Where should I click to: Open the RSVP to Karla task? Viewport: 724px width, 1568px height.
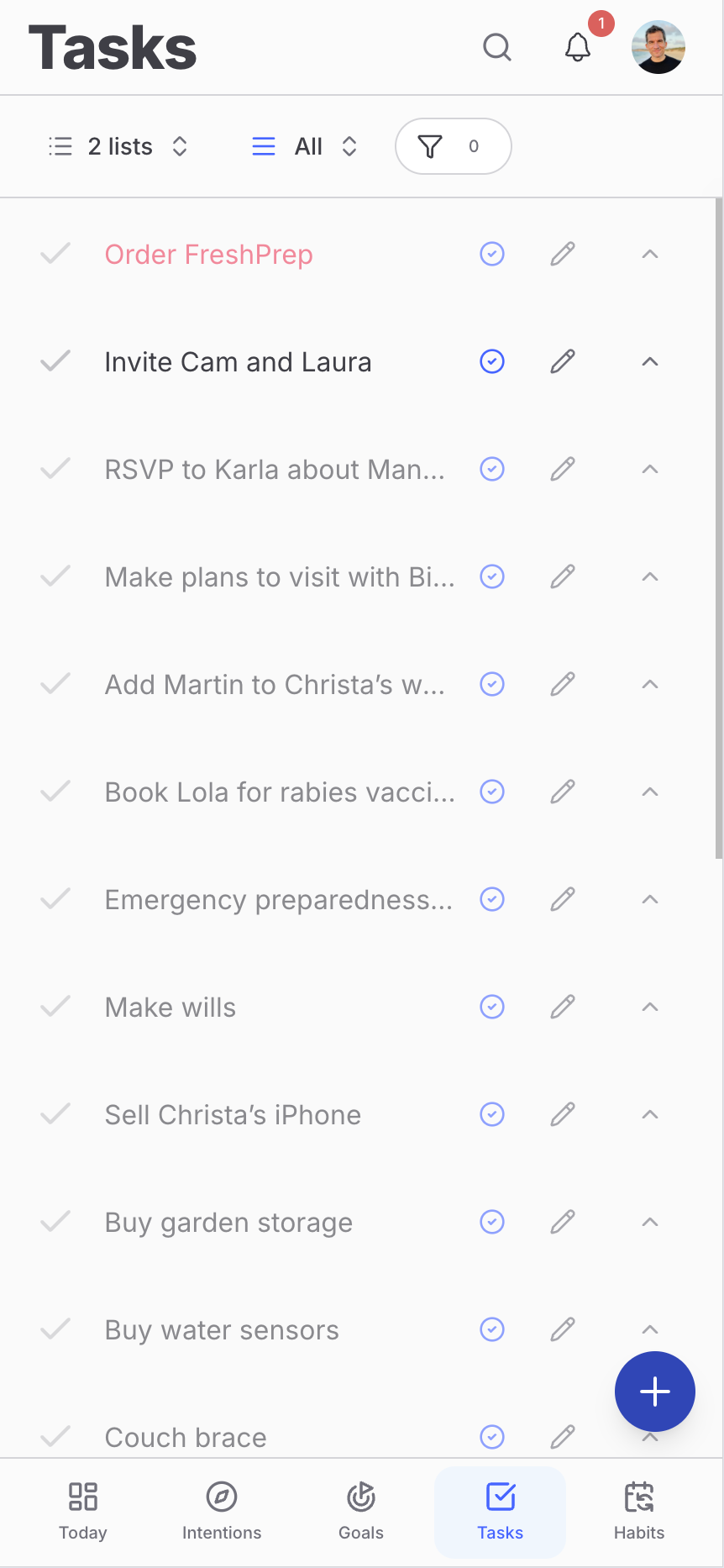click(x=275, y=469)
